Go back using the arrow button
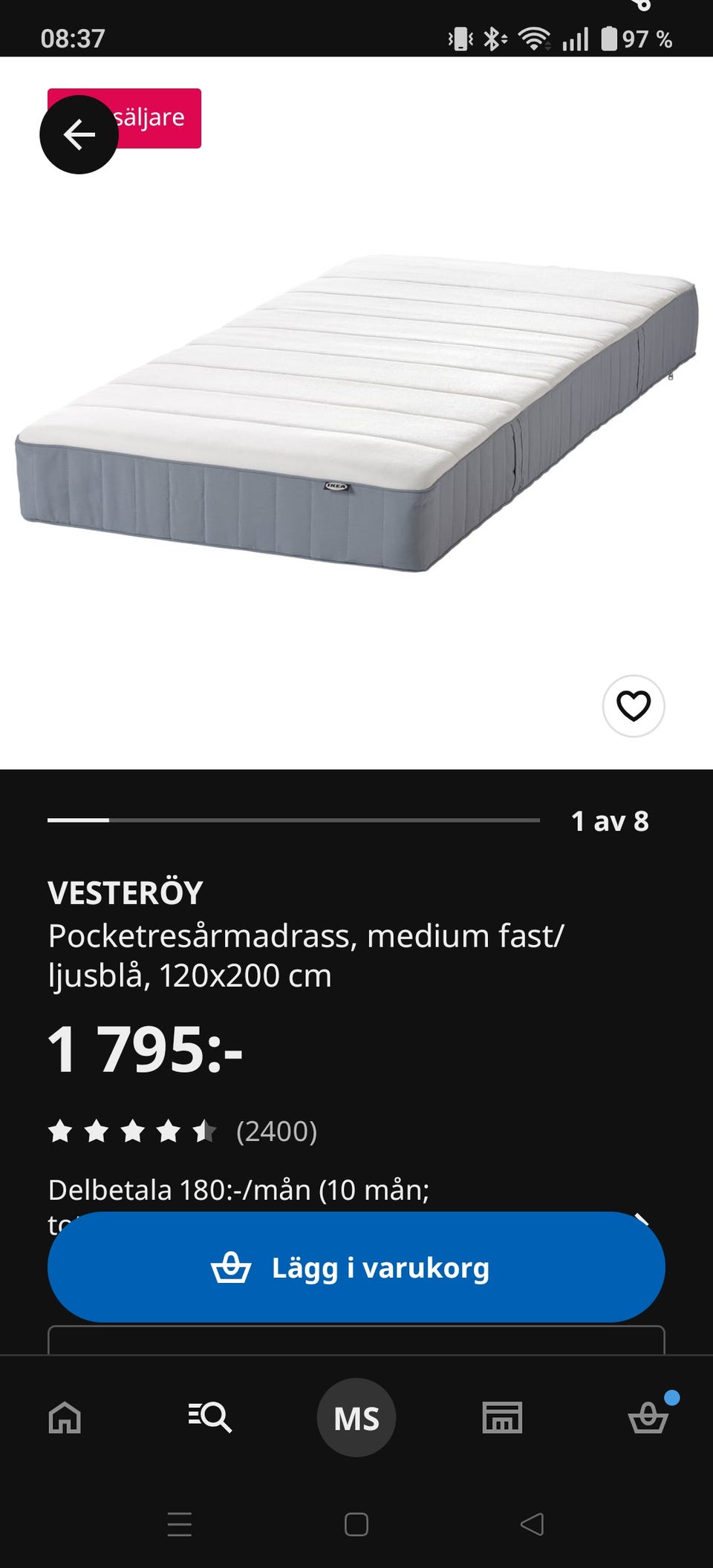 tap(79, 134)
